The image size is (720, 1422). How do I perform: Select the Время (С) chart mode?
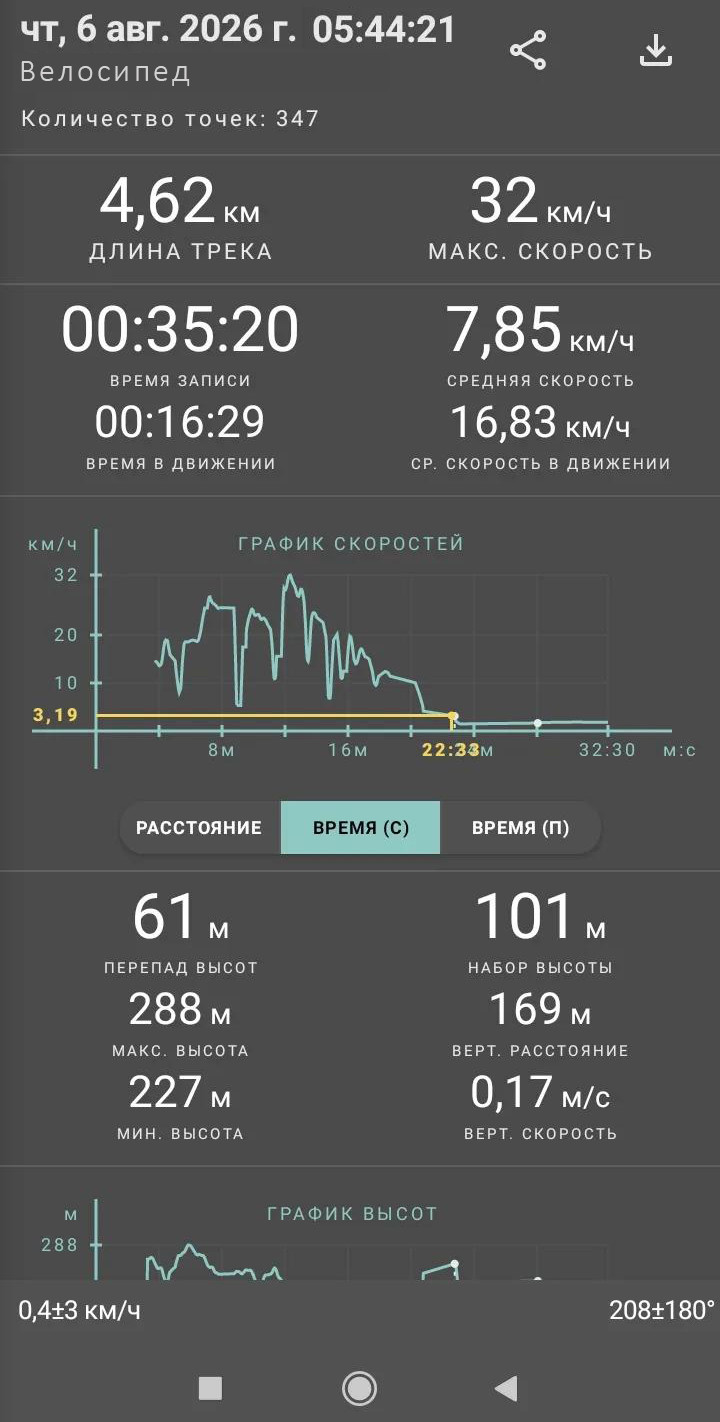(360, 828)
